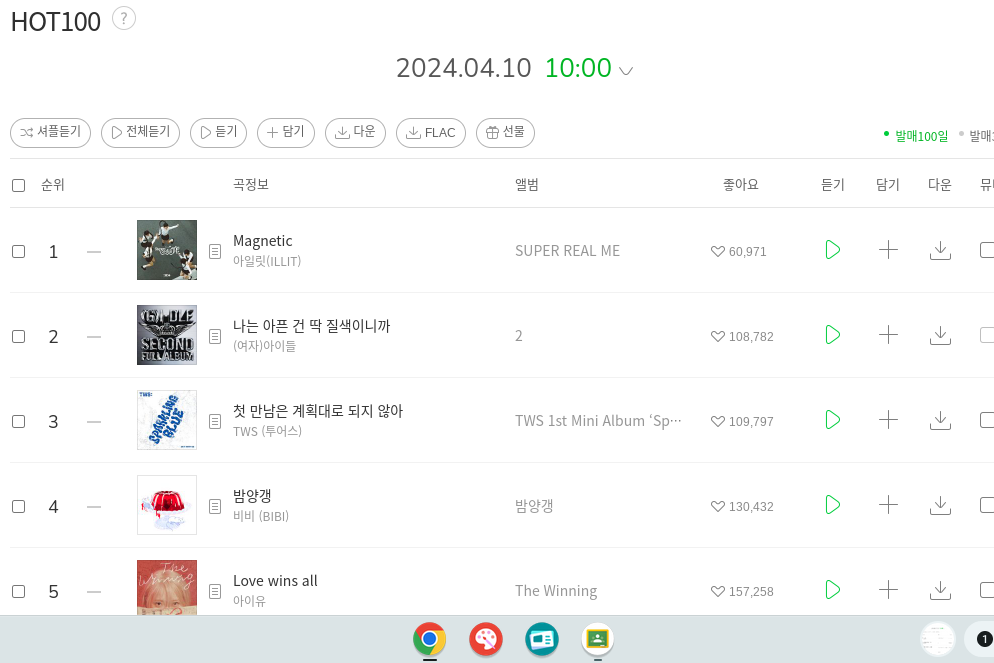
Task: Check the select-all checkbox beside 순위
Action: click(18, 185)
